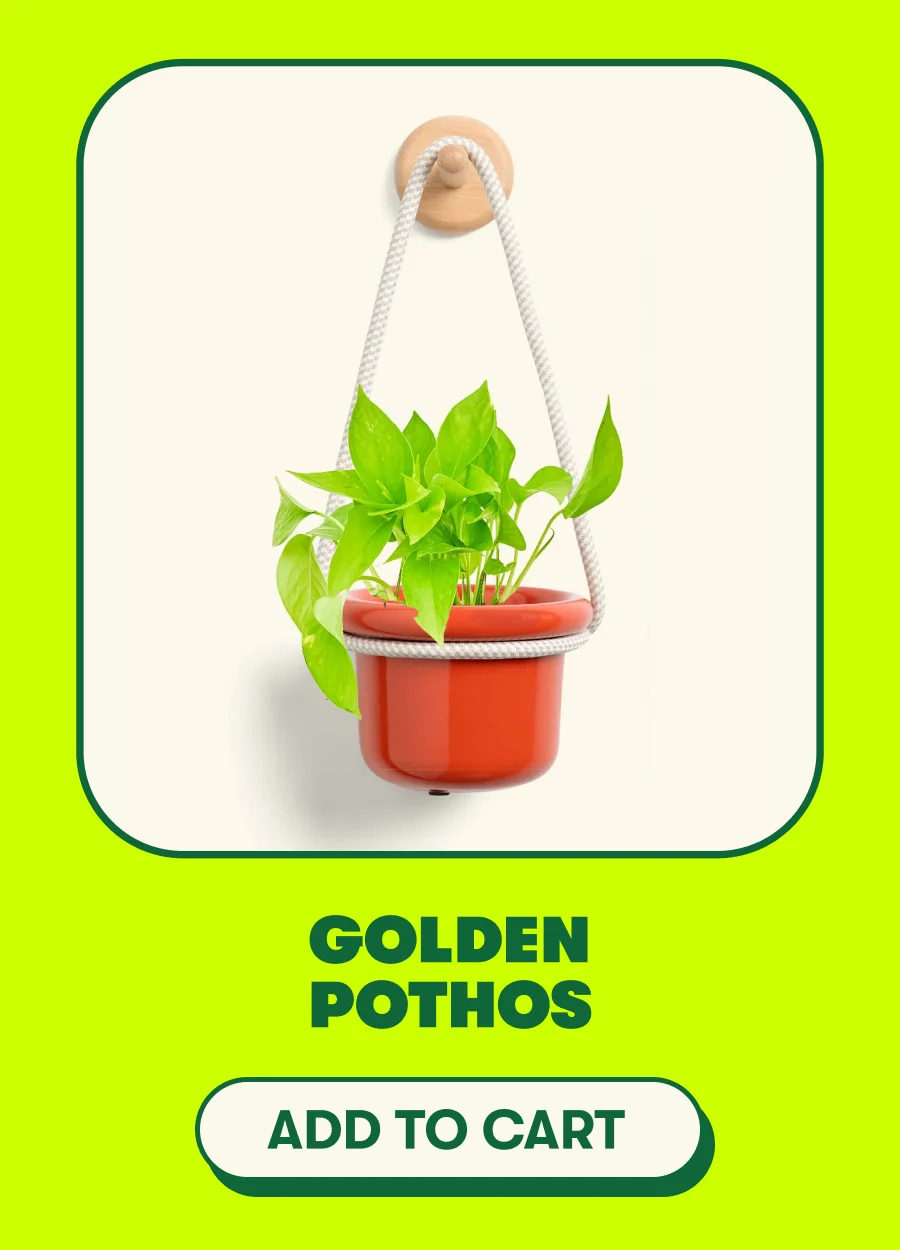Click the word GOLDEN in the title
The width and height of the screenshot is (900, 1250).
(x=450, y=938)
